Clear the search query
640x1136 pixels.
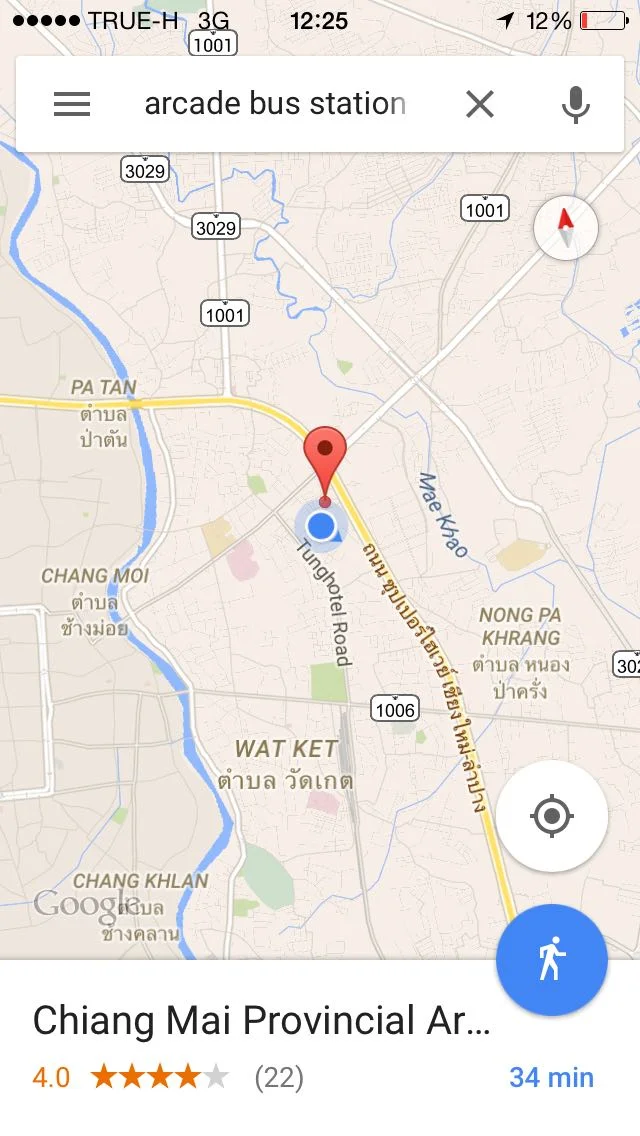tap(480, 104)
